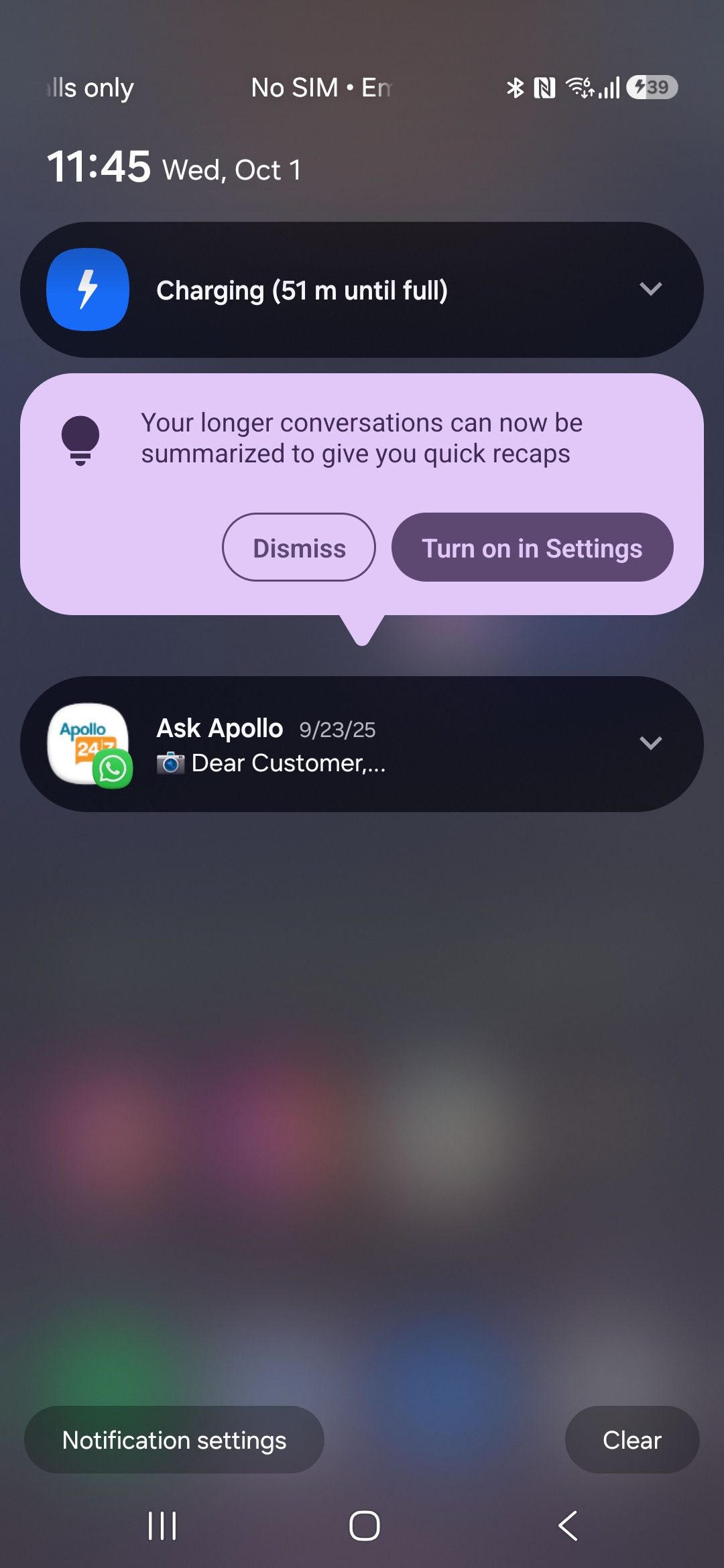Tap the Bluetooth status bar icon
The width and height of the screenshot is (724, 1568).
click(516, 87)
